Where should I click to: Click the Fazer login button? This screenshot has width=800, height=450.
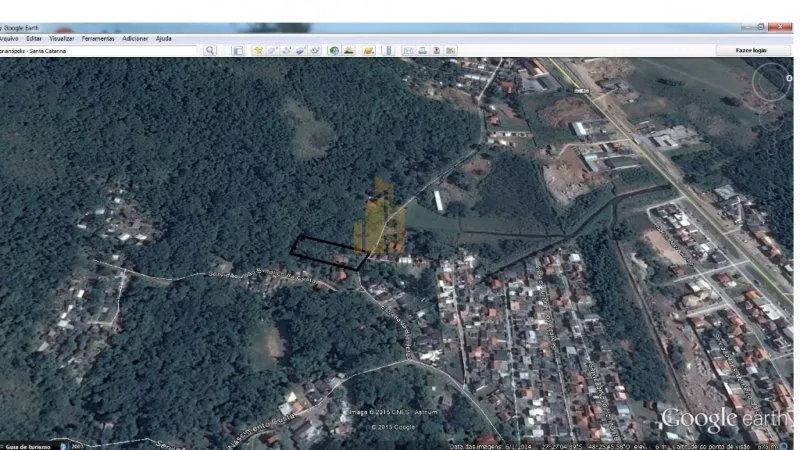(x=751, y=49)
